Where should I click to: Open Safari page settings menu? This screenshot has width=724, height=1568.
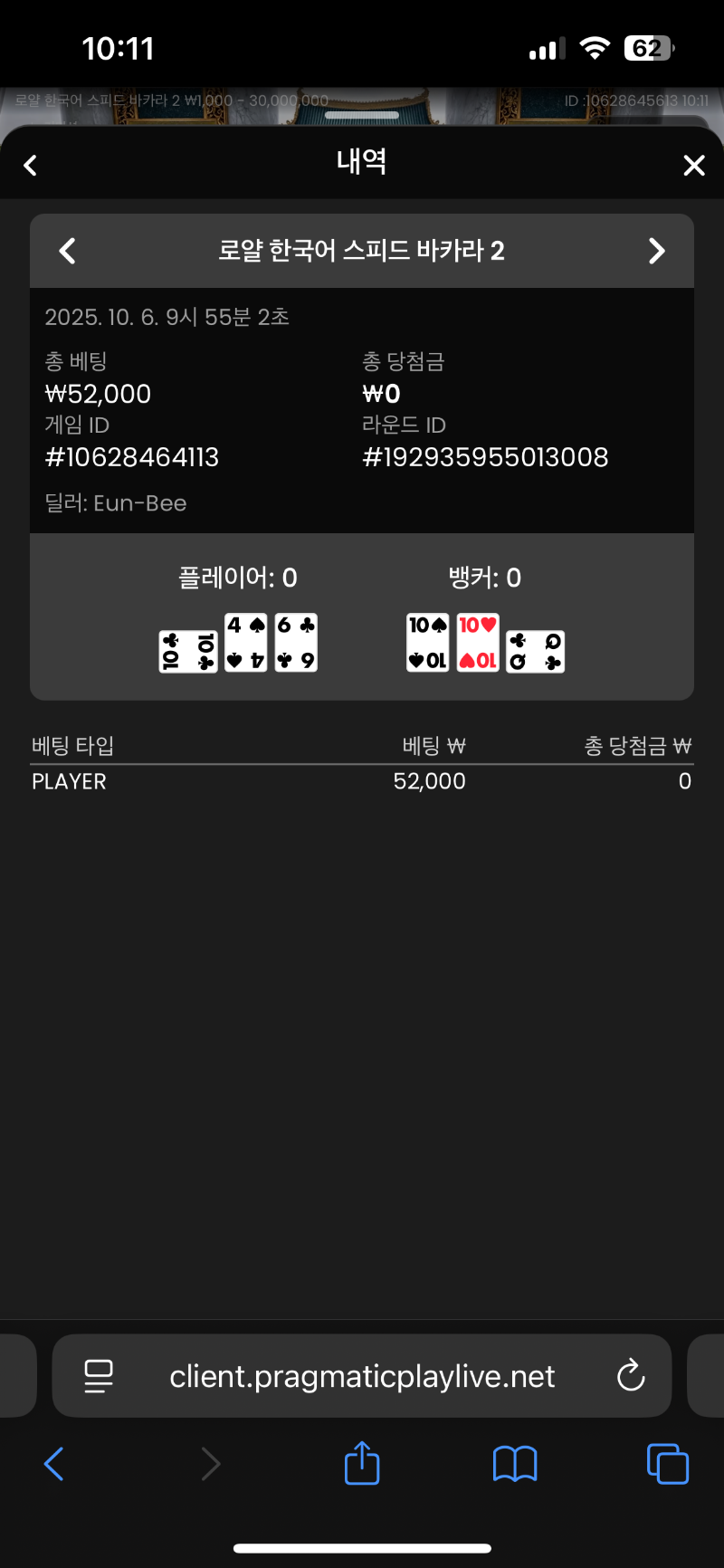click(x=99, y=1376)
